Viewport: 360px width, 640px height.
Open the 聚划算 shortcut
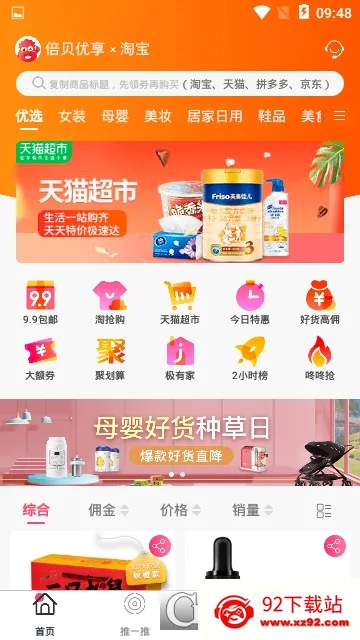pos(110,359)
